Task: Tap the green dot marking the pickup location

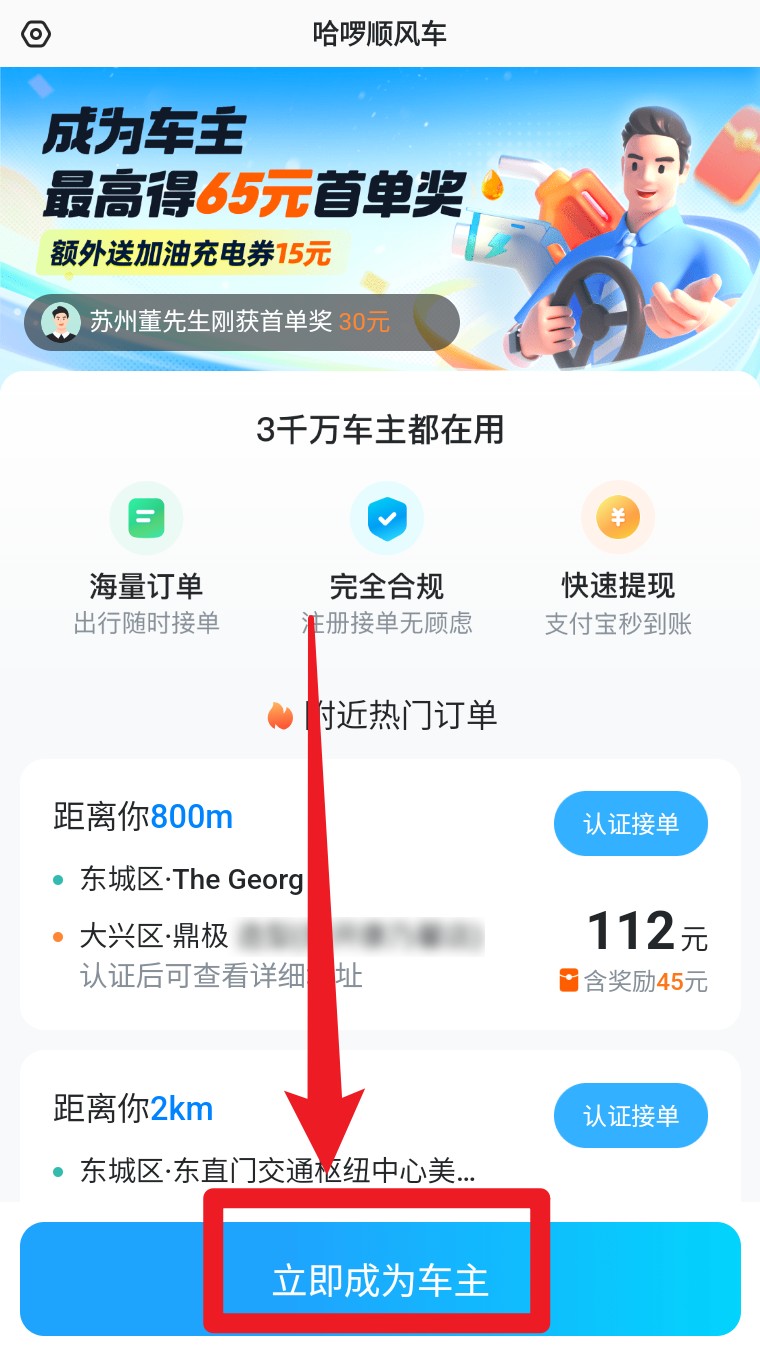Action: (60, 877)
